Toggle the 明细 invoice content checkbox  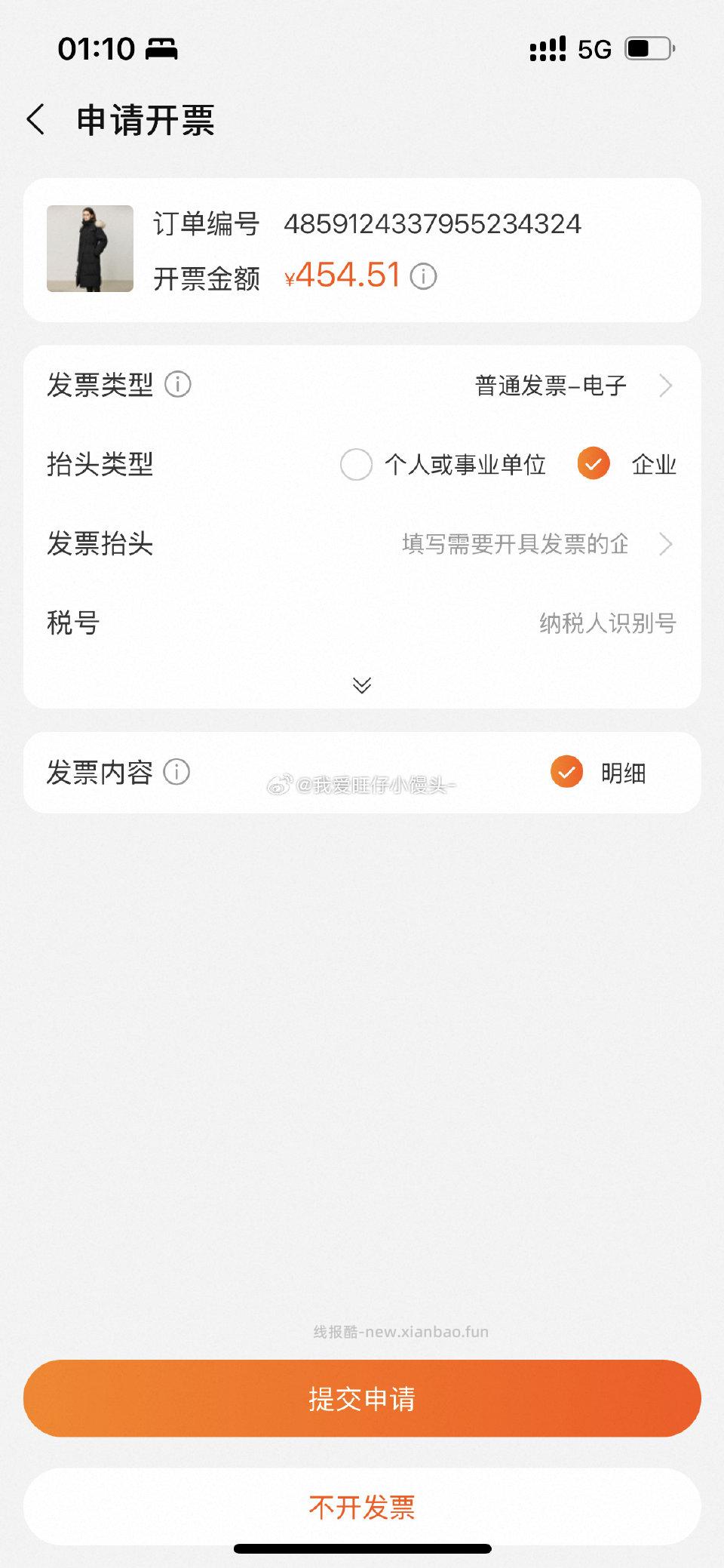pyautogui.click(x=566, y=772)
